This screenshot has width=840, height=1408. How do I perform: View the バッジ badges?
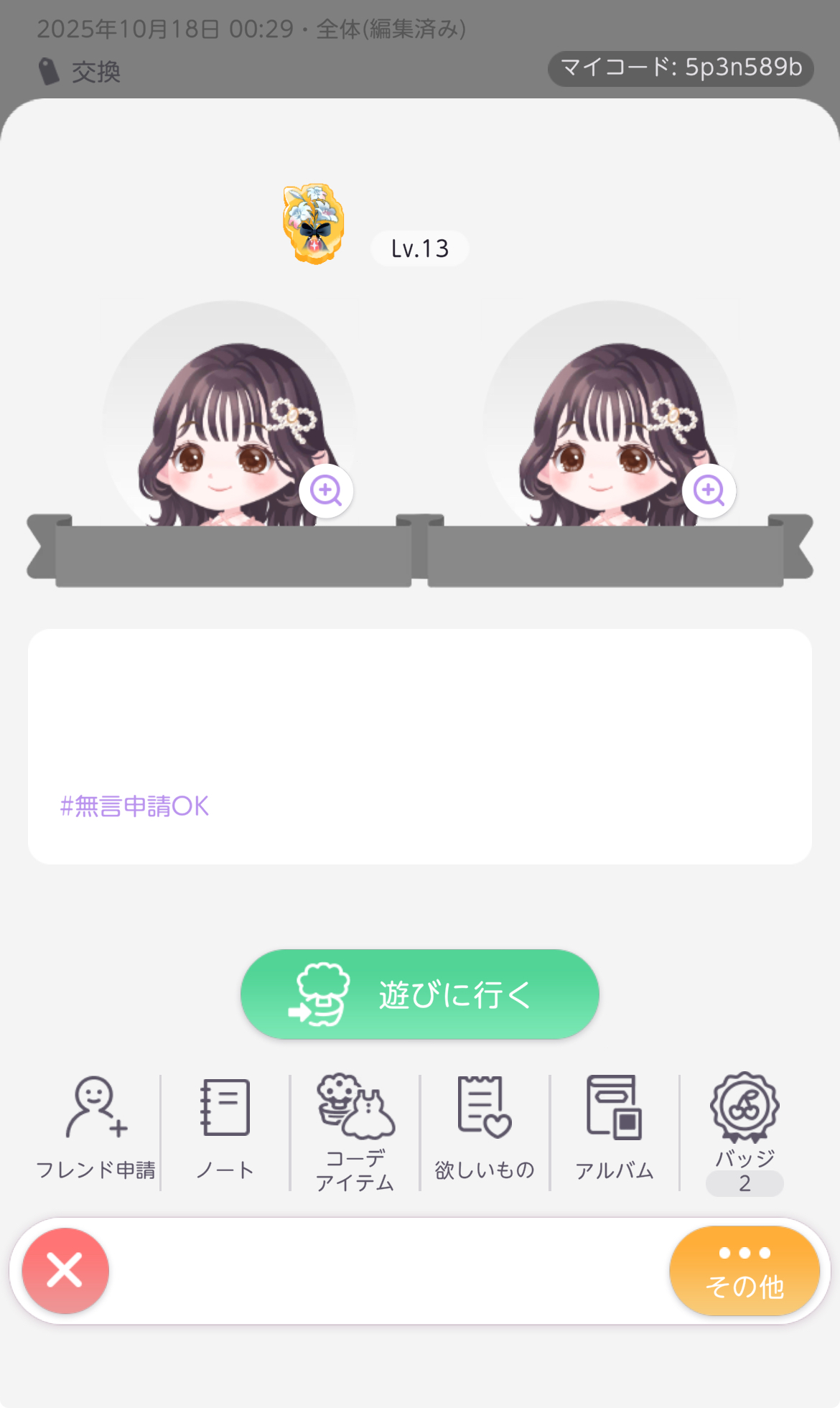pos(745,1132)
